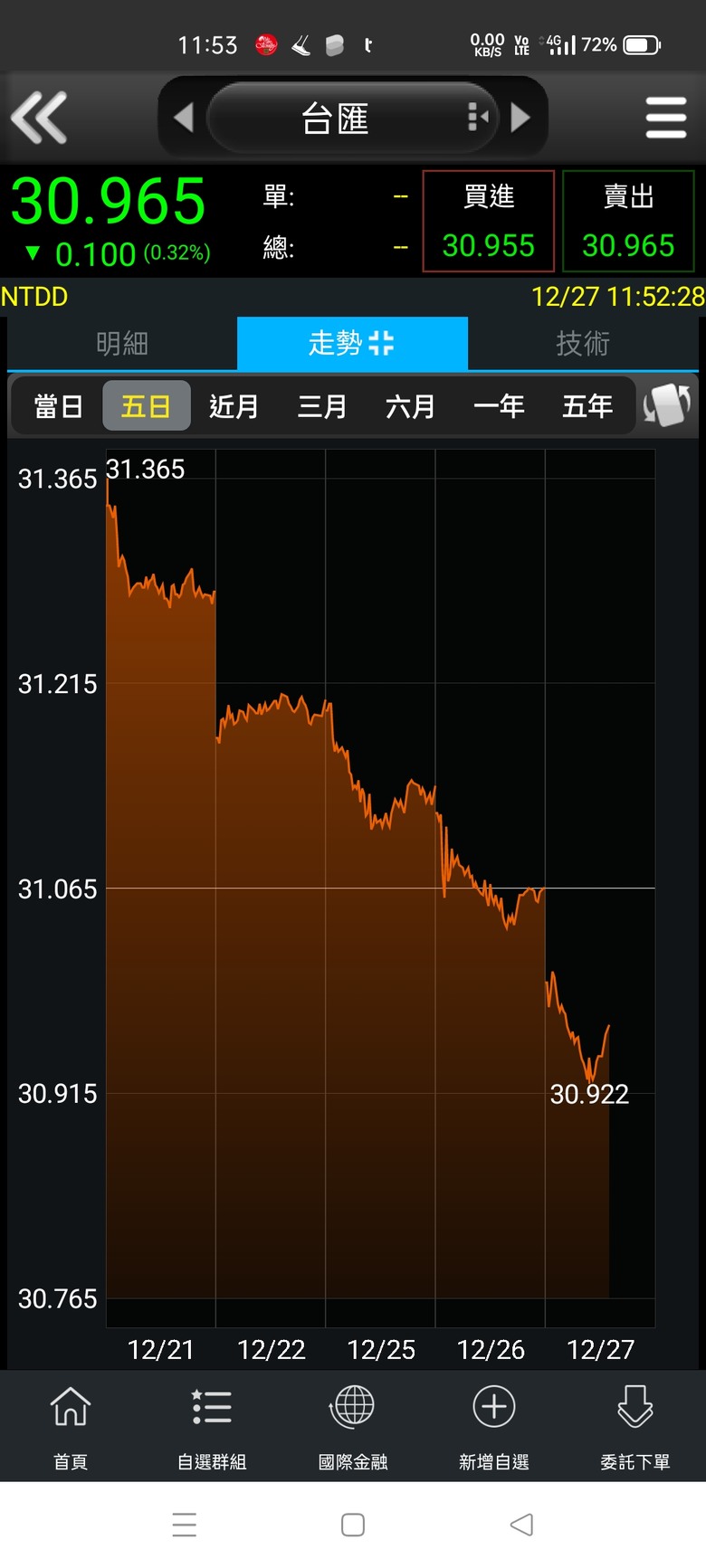Switch to the previous symbol arrow
The width and height of the screenshot is (706, 1568).
[x=184, y=118]
